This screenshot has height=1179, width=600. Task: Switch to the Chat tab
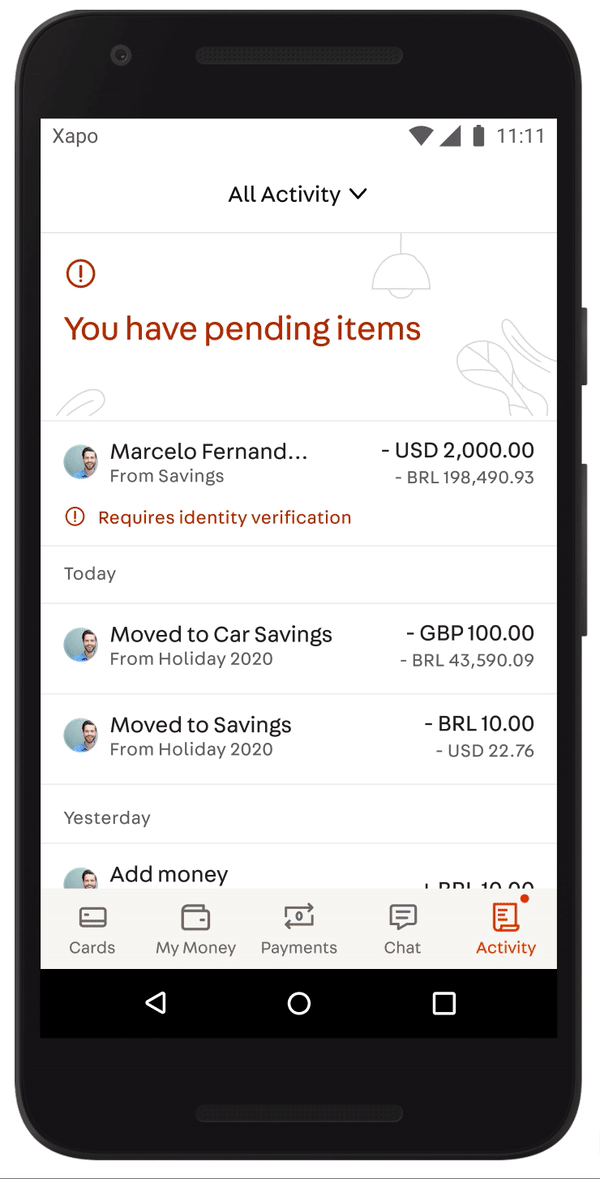tap(402, 929)
